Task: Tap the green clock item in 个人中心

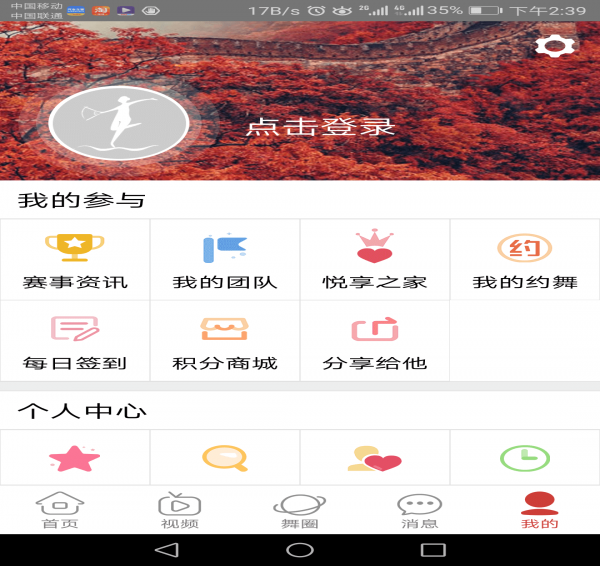Action: [525, 458]
